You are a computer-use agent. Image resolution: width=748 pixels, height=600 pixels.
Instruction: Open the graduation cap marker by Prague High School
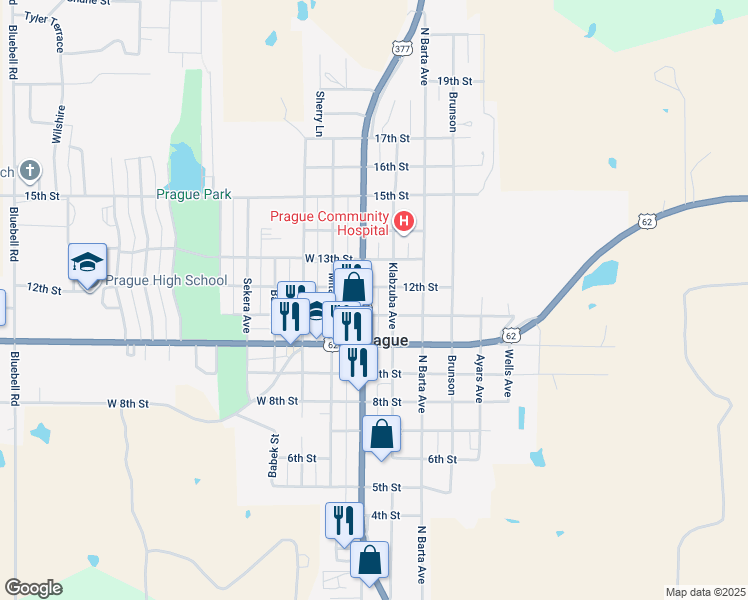[87, 263]
